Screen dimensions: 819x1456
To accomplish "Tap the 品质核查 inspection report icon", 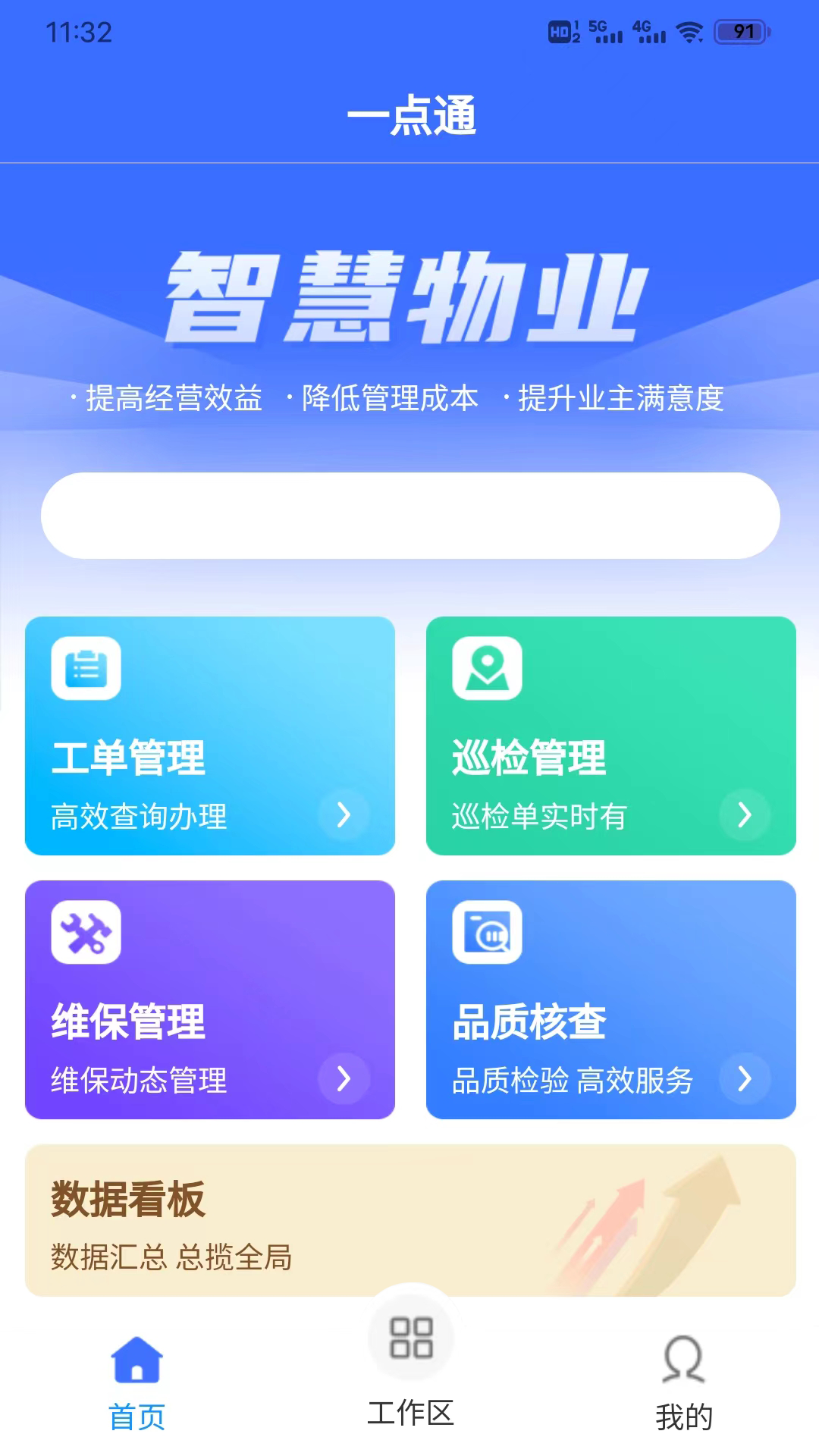I will click(486, 934).
